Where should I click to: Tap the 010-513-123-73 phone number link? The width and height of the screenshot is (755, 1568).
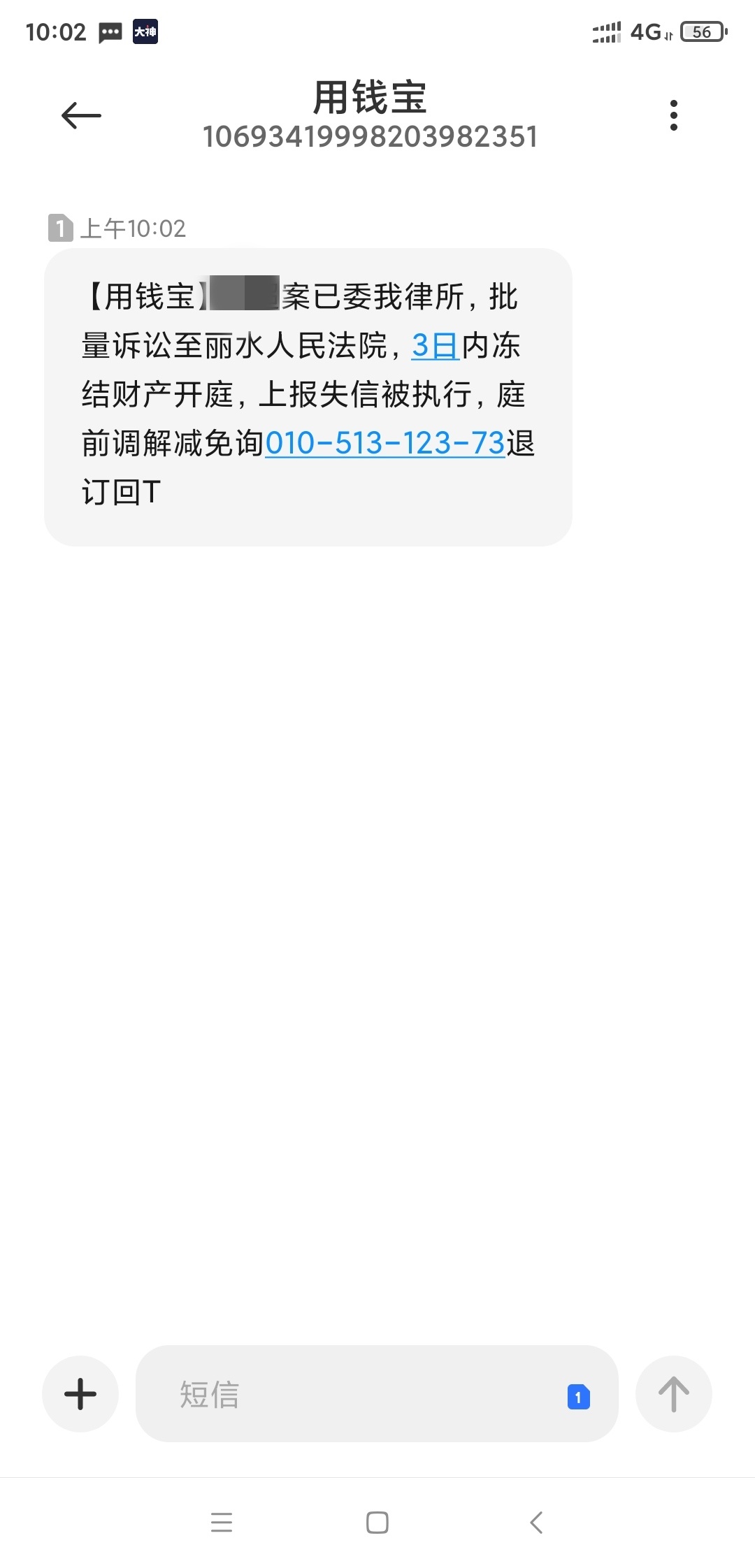pyautogui.click(x=385, y=443)
